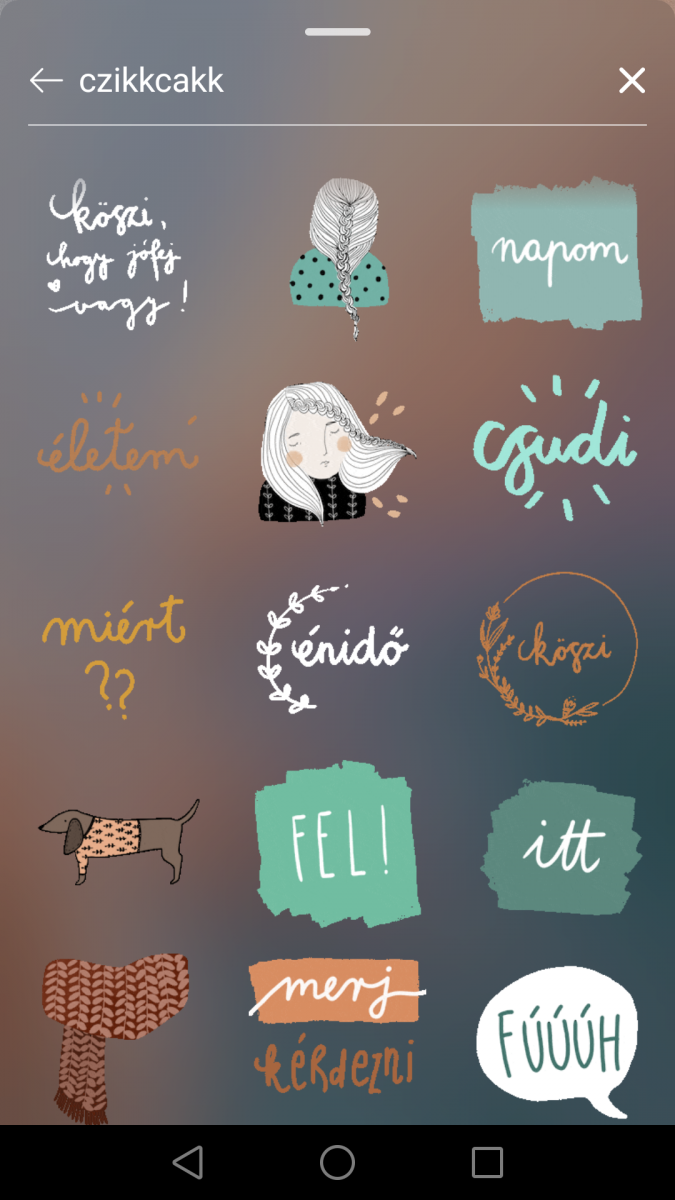Pick the 'miért ??' sticker
675x1200 pixels.
[115, 651]
